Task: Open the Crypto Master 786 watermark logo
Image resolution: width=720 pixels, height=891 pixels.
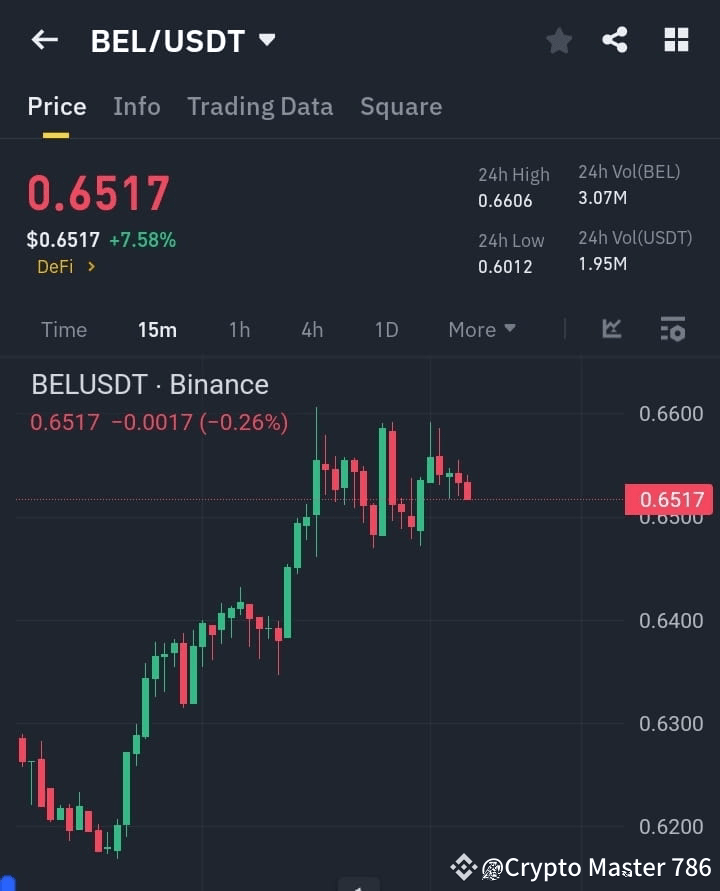Action: click(x=463, y=866)
